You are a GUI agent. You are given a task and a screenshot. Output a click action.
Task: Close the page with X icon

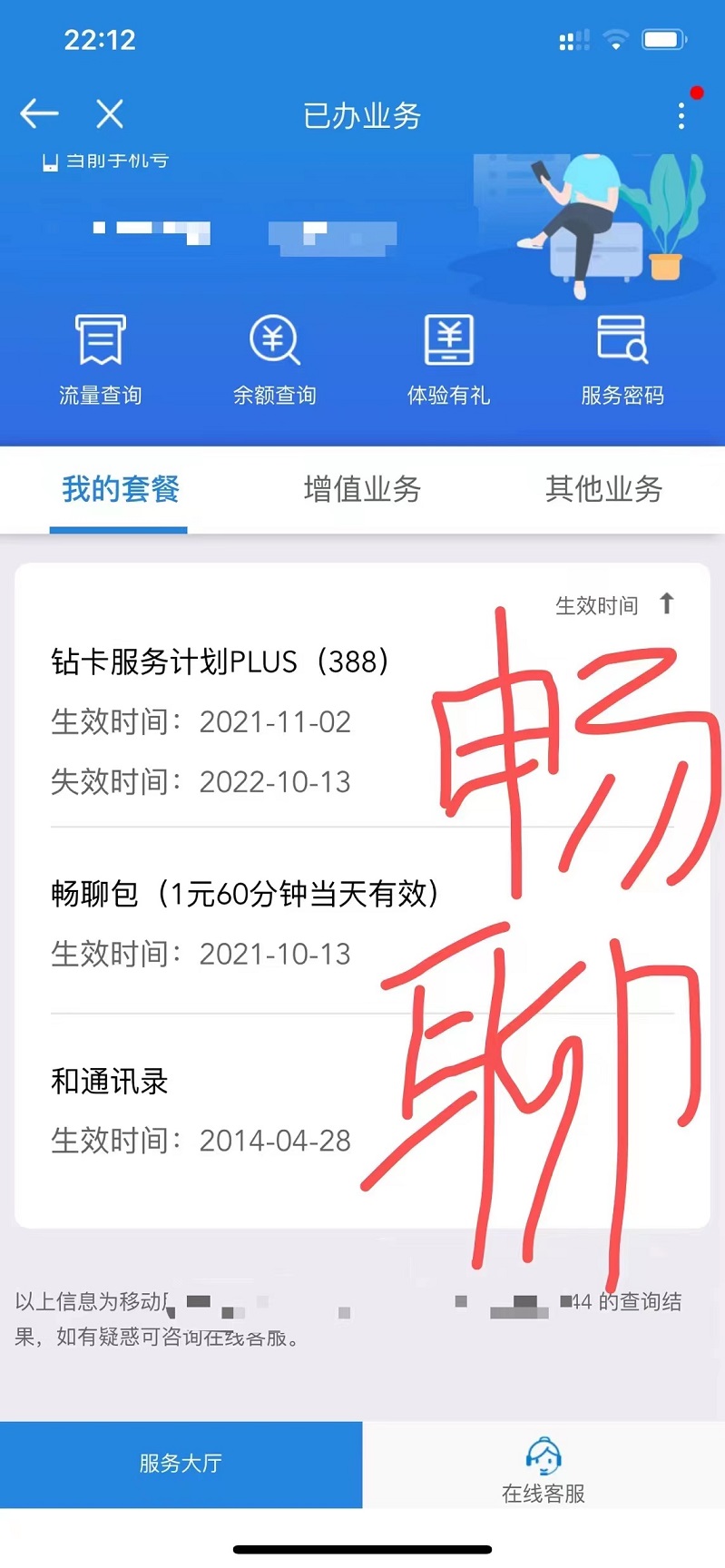pyautogui.click(x=110, y=114)
